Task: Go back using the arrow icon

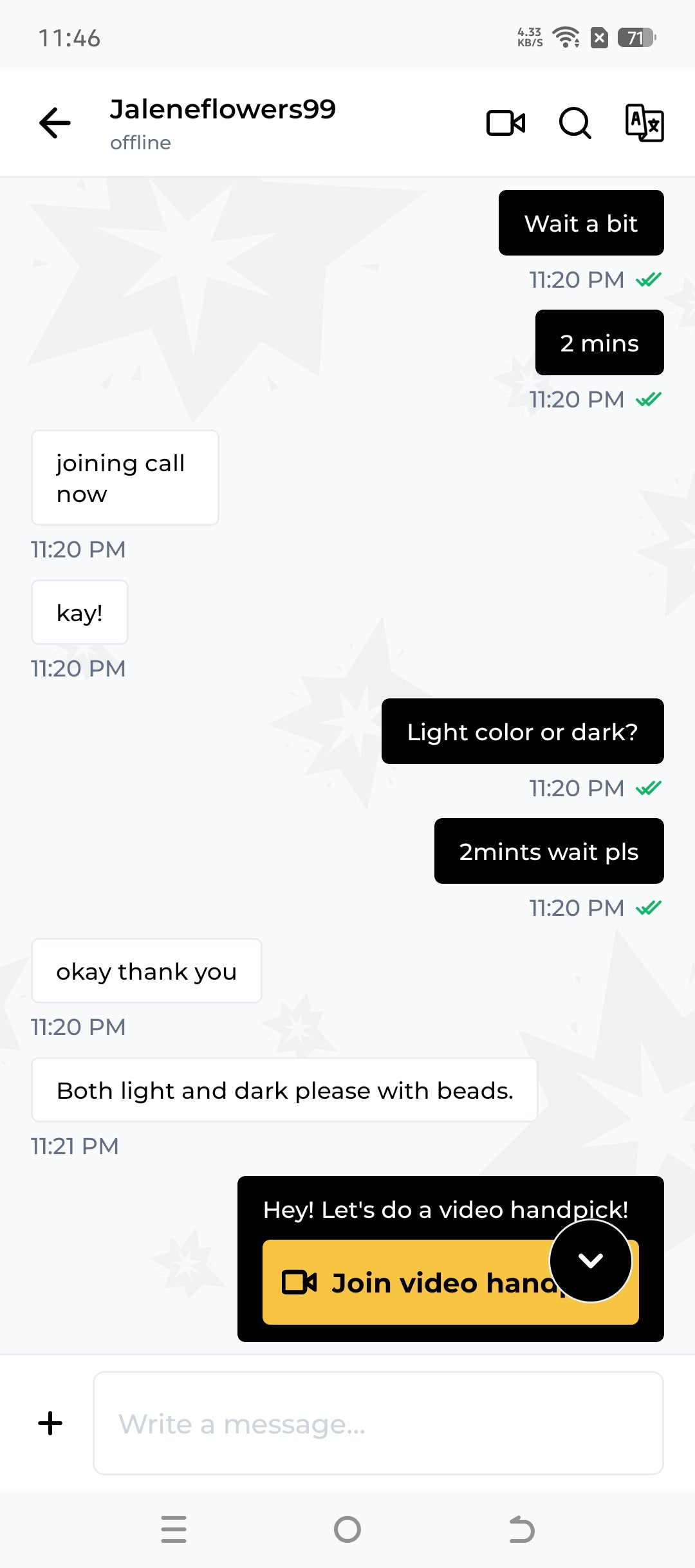Action: click(x=55, y=123)
